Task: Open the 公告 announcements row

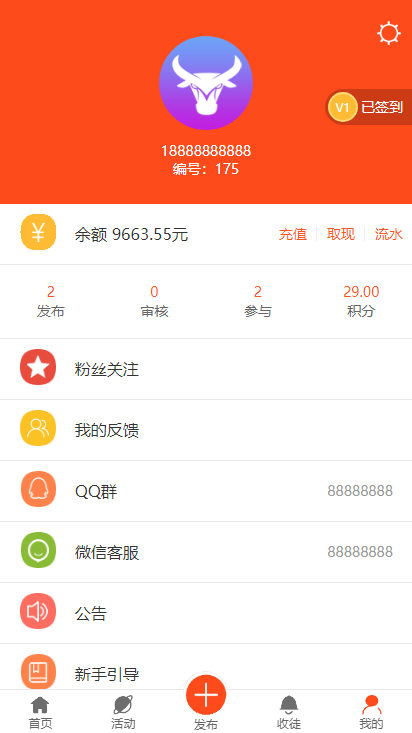Action: pyautogui.click(x=206, y=613)
